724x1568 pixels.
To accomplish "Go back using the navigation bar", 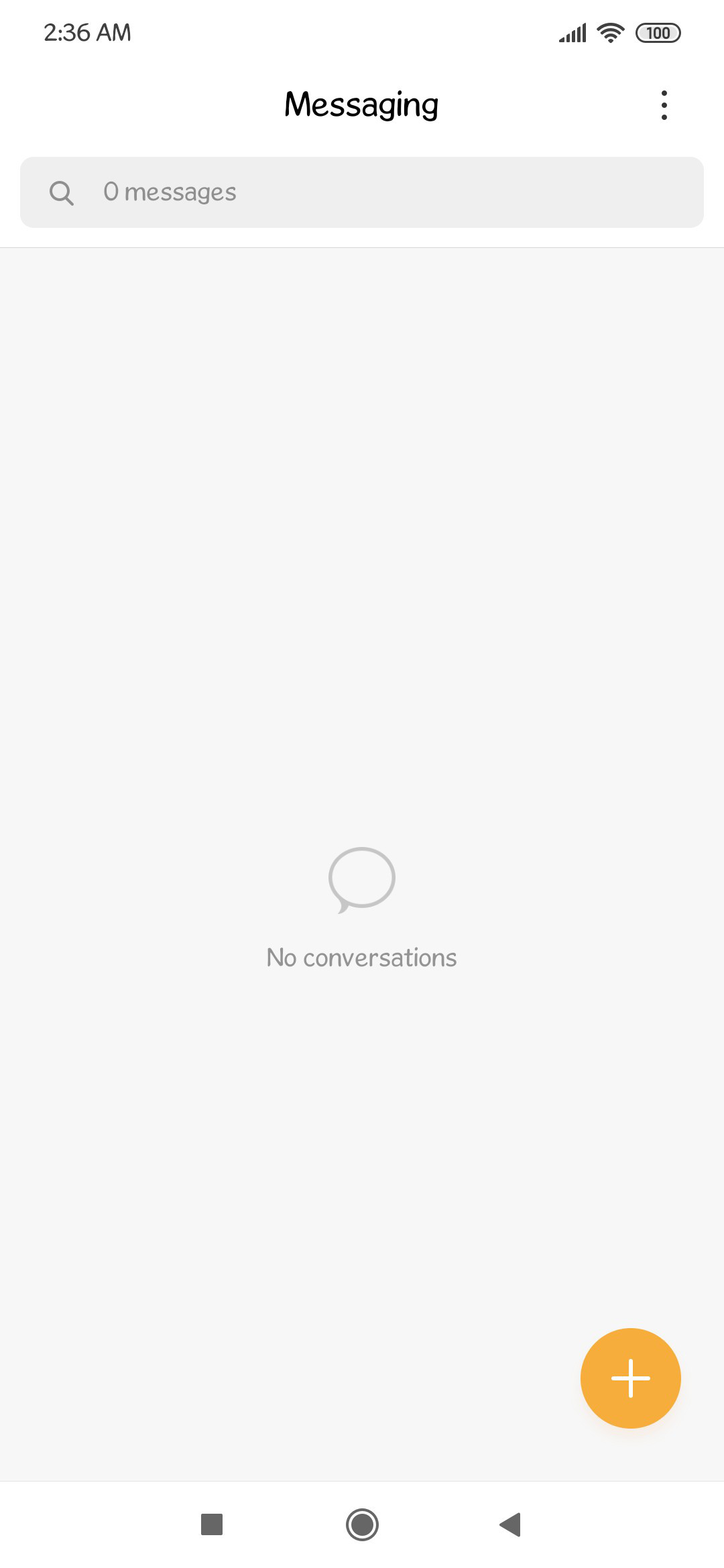I will click(511, 1524).
